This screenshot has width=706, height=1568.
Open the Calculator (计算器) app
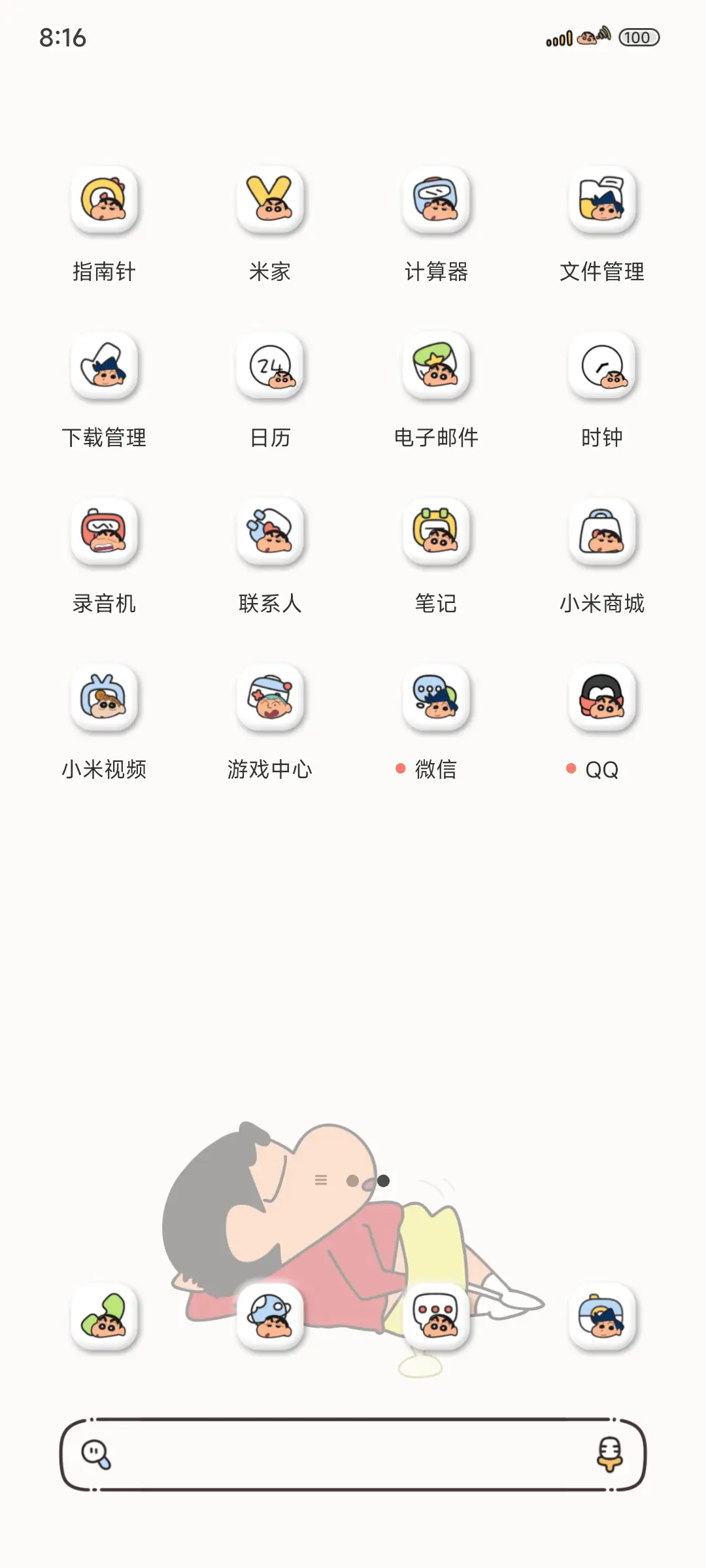point(437,203)
